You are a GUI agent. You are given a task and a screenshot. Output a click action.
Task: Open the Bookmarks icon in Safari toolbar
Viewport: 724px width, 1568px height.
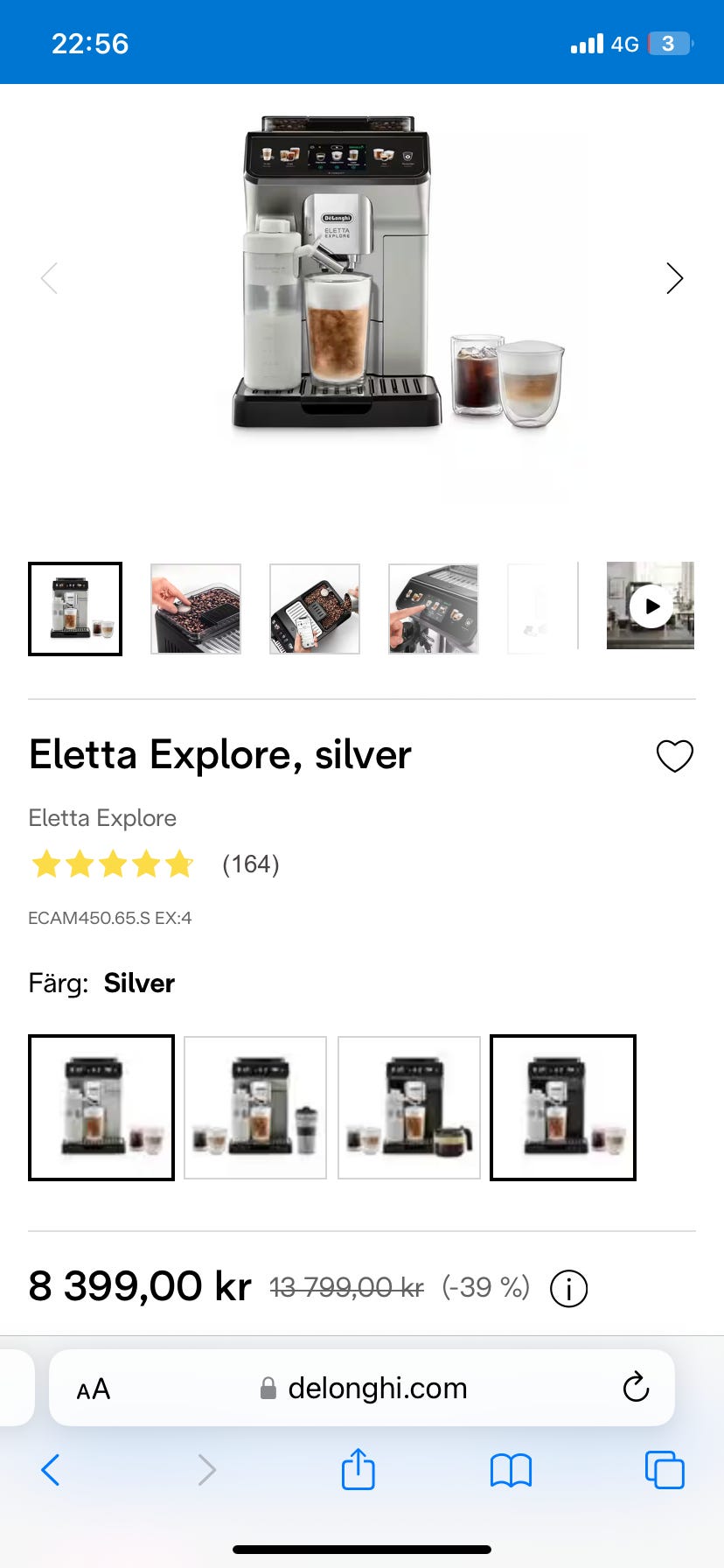tap(511, 1470)
